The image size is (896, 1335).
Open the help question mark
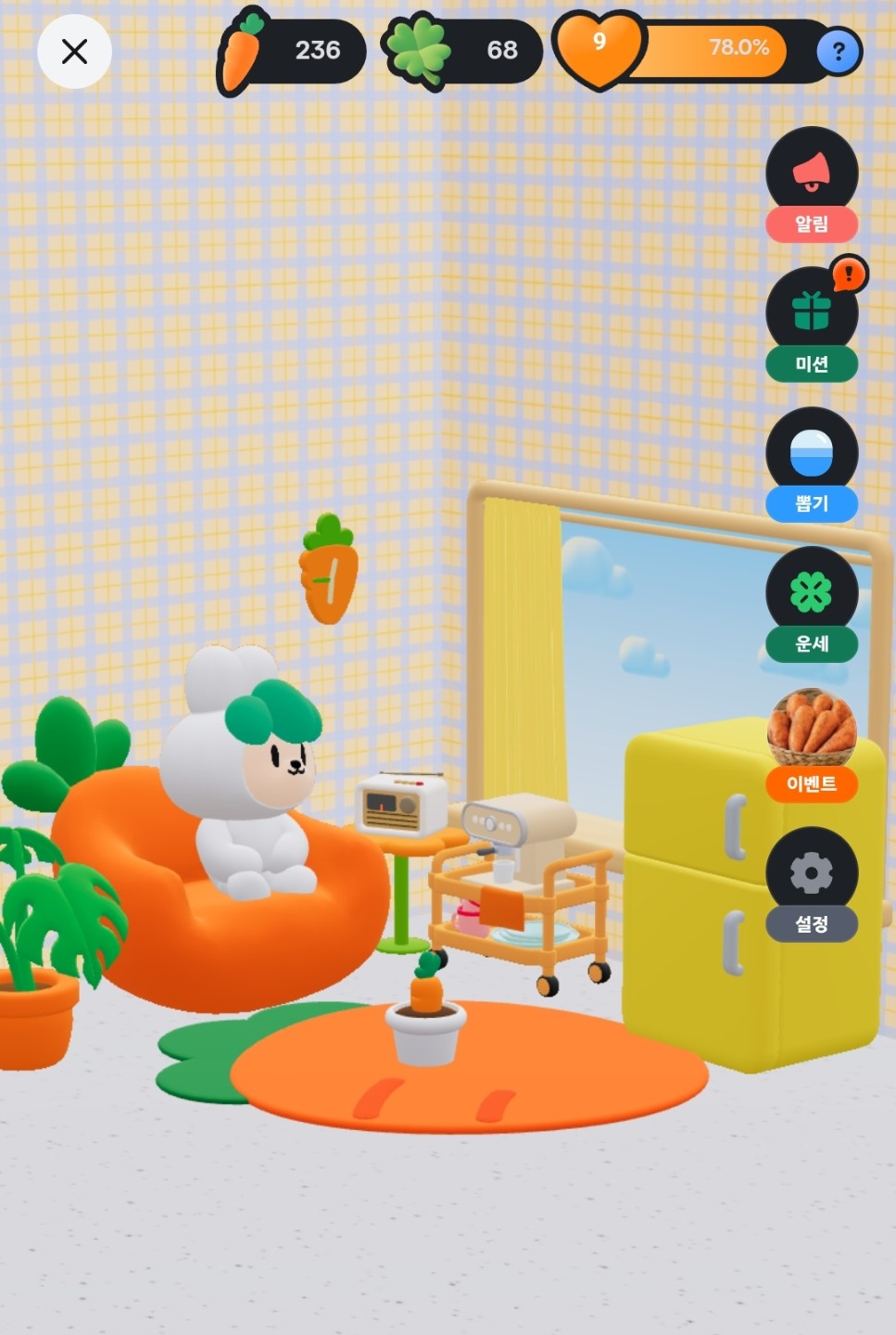click(x=839, y=52)
